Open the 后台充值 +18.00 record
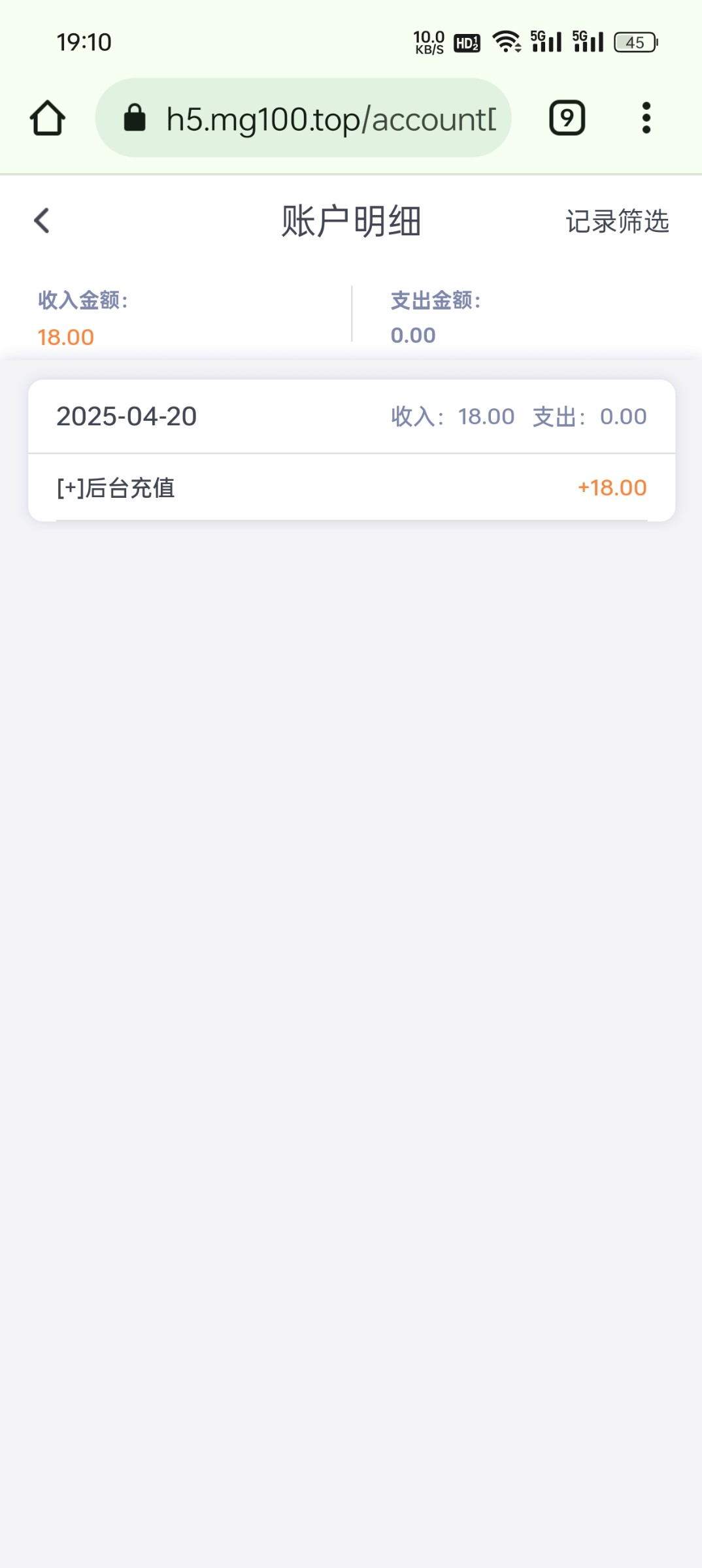The image size is (702, 1568). [351, 487]
